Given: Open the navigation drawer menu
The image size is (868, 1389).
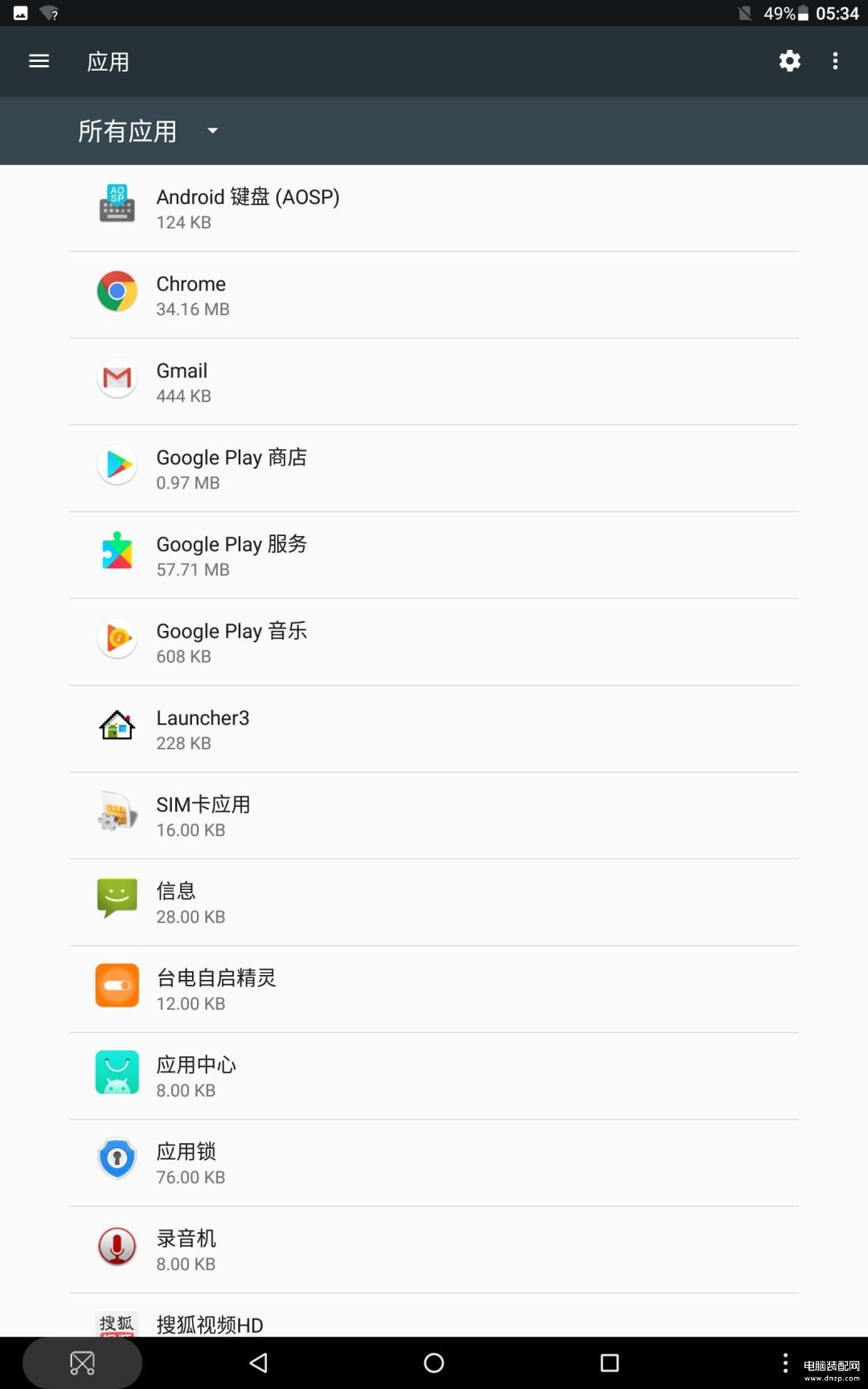Looking at the screenshot, I should coord(39,61).
